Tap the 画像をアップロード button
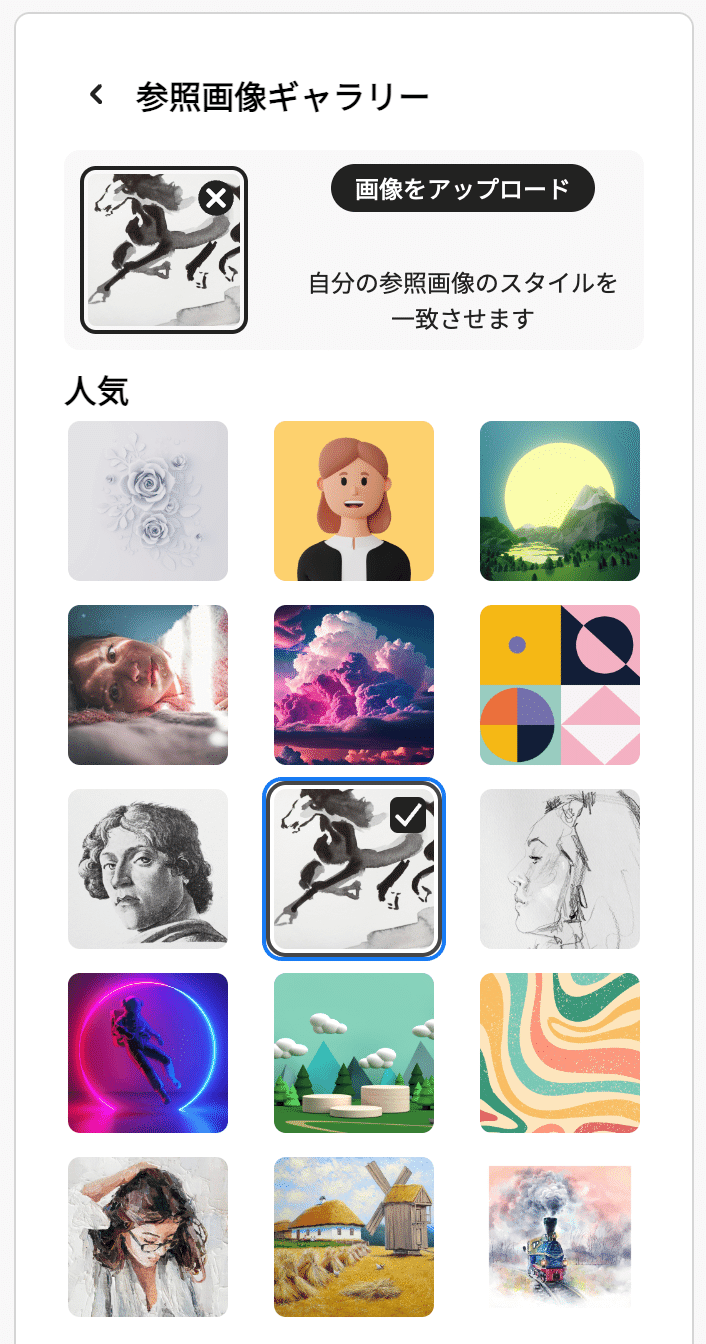The height and width of the screenshot is (1344, 706). click(462, 189)
